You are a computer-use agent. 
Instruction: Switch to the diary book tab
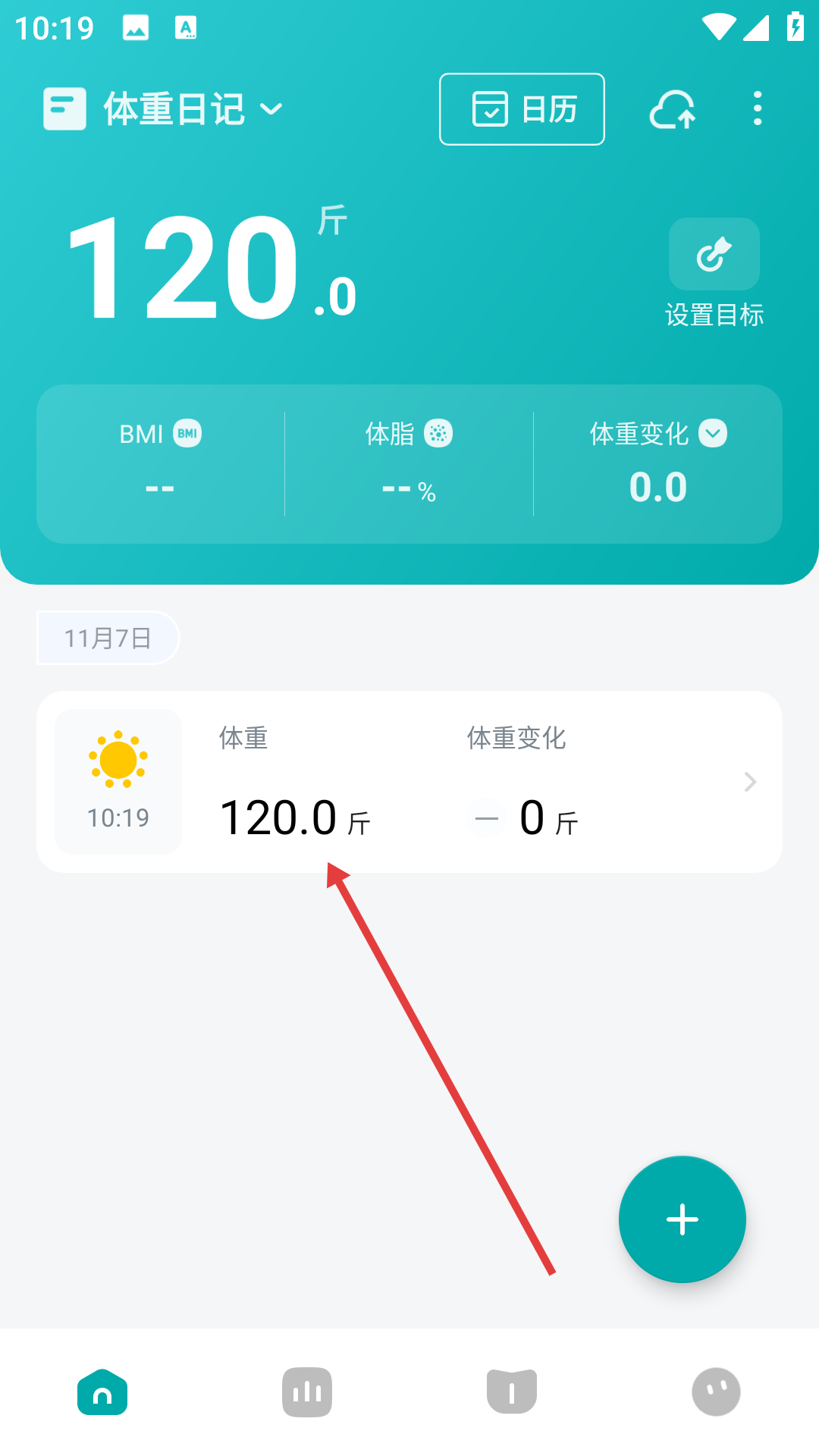(x=512, y=1392)
